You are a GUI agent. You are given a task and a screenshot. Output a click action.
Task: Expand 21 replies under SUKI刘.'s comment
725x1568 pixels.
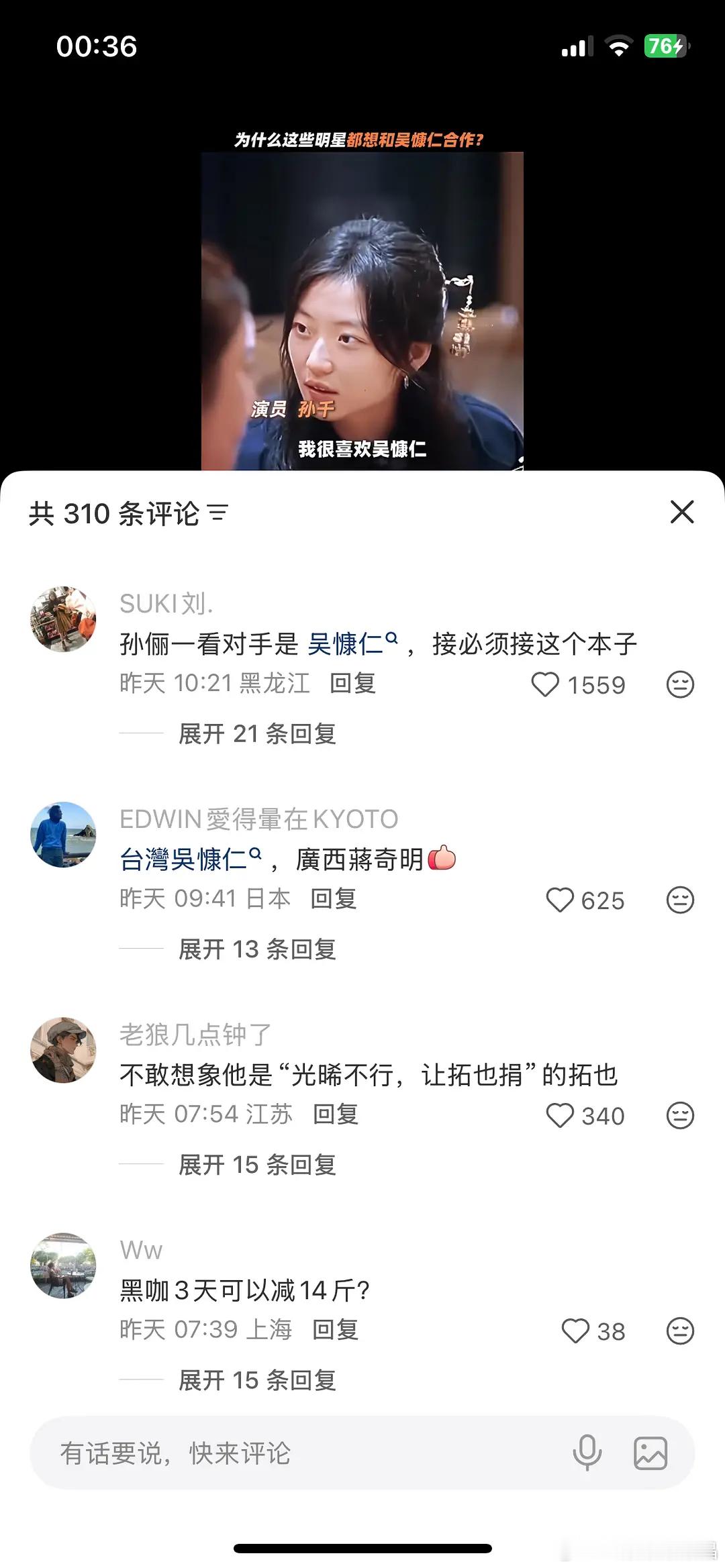pyautogui.click(x=258, y=735)
